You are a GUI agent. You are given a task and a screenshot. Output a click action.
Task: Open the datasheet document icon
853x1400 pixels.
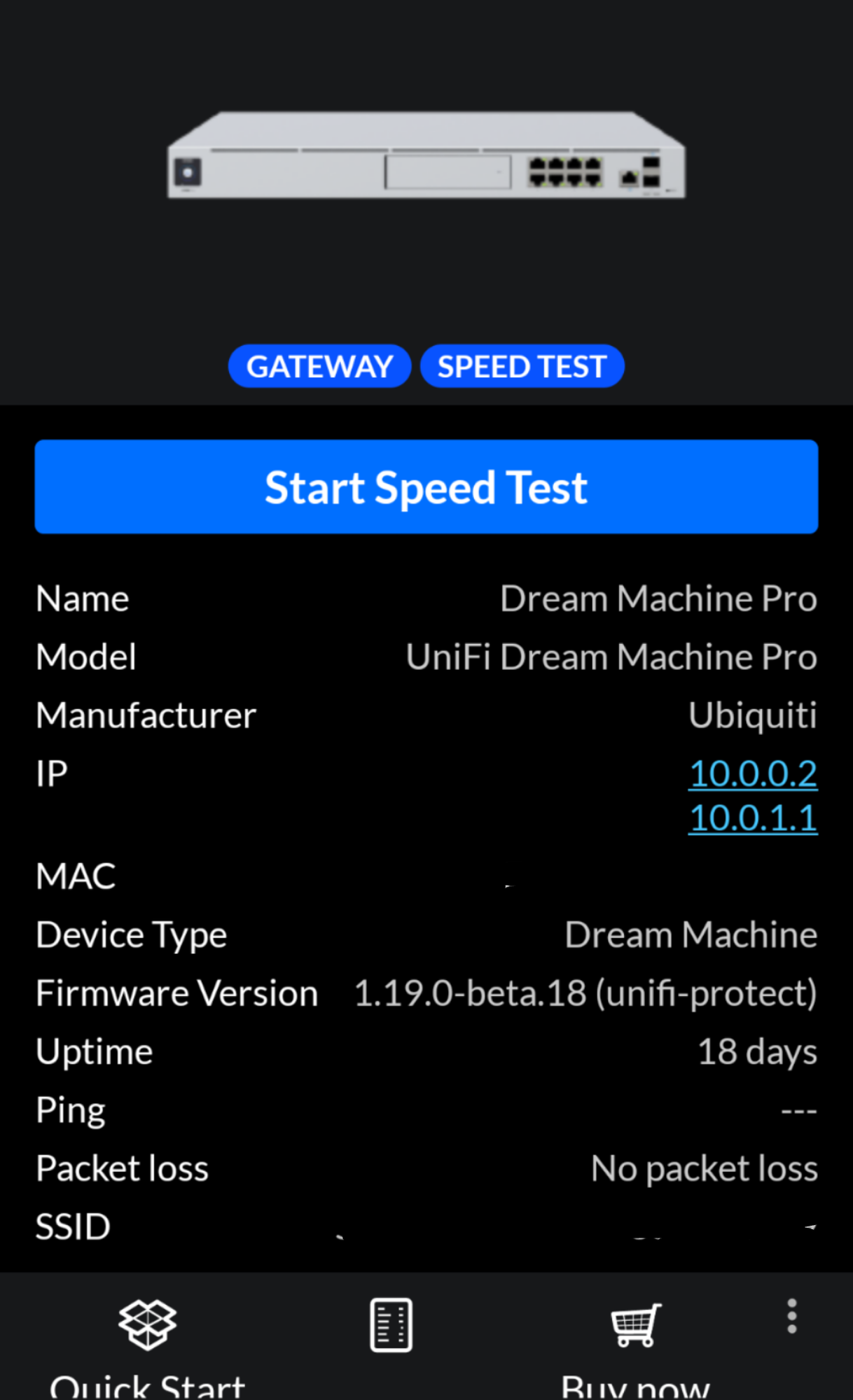point(391,1325)
